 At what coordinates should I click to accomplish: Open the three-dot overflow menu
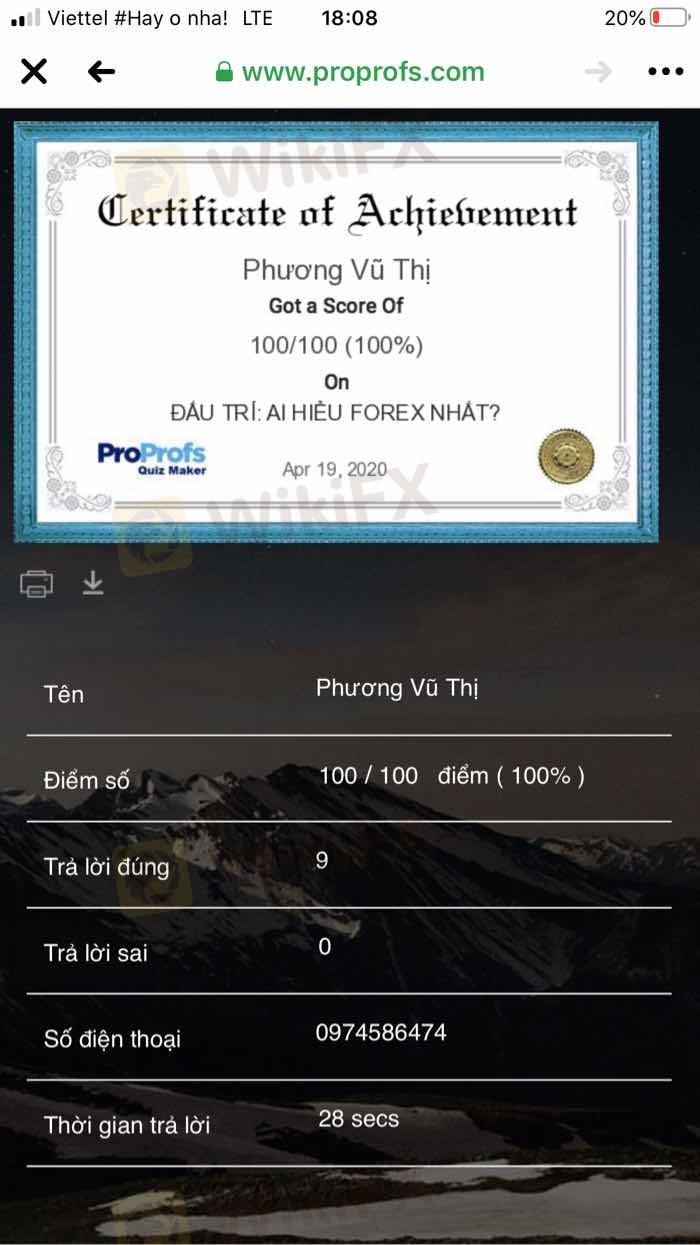coord(665,72)
